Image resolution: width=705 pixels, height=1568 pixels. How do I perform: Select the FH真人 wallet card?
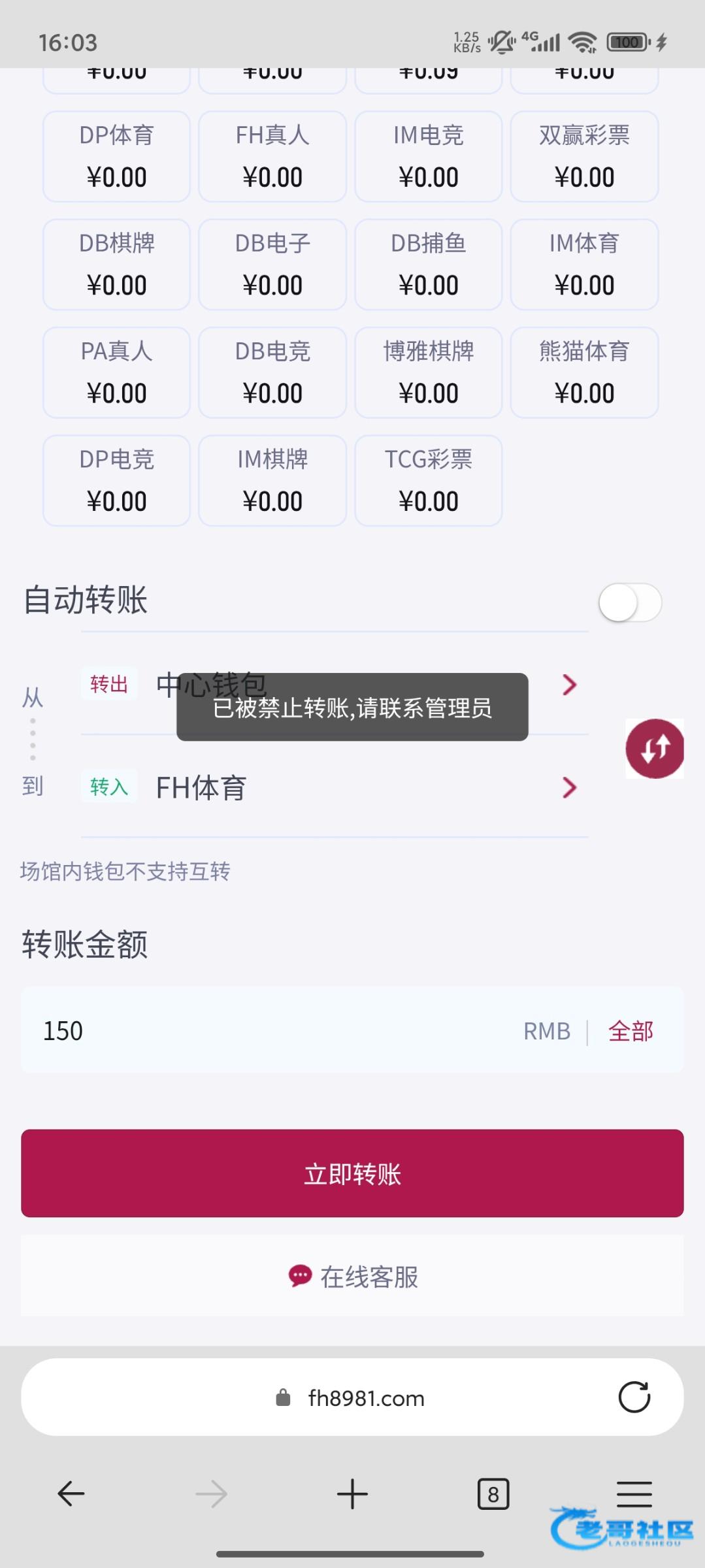click(272, 157)
